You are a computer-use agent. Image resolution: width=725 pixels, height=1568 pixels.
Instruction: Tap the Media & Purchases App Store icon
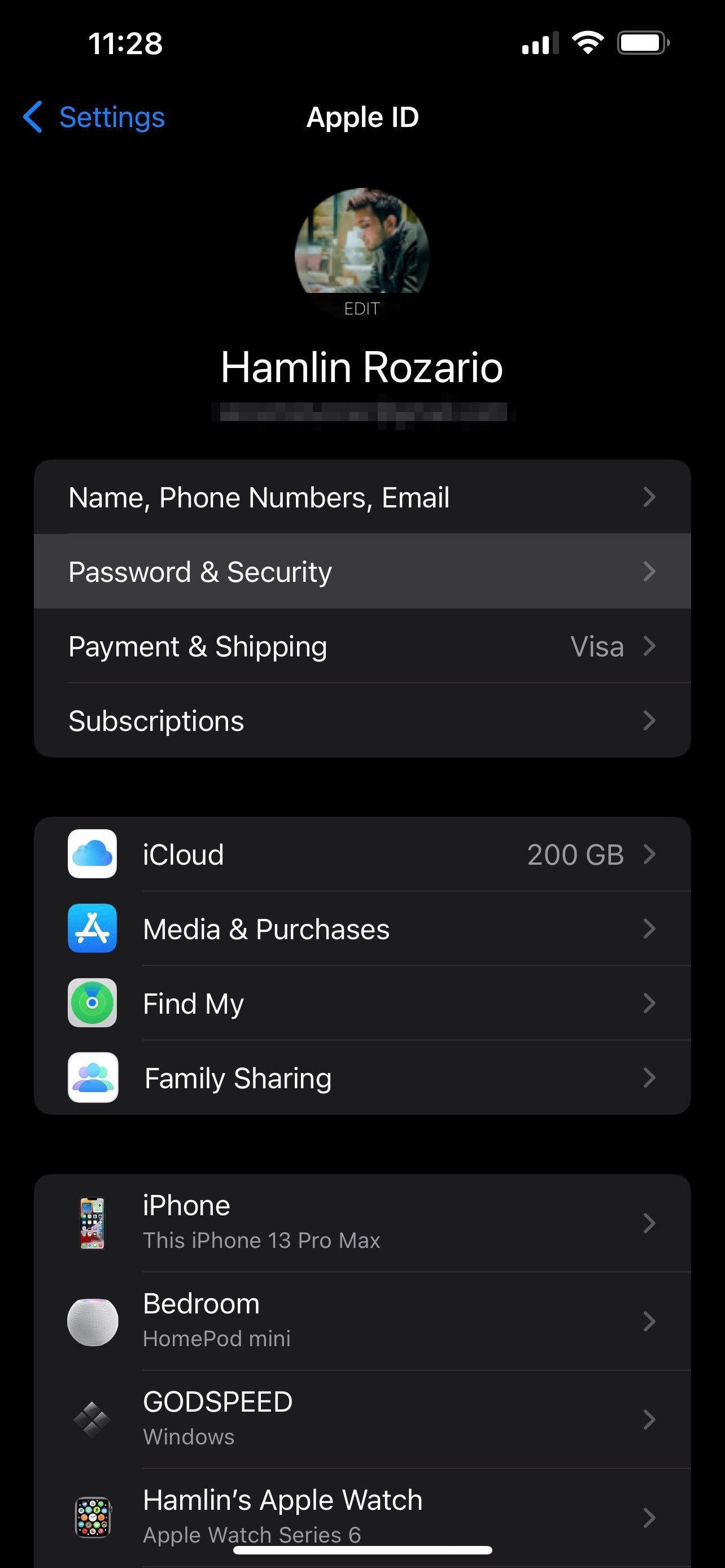pos(91,929)
